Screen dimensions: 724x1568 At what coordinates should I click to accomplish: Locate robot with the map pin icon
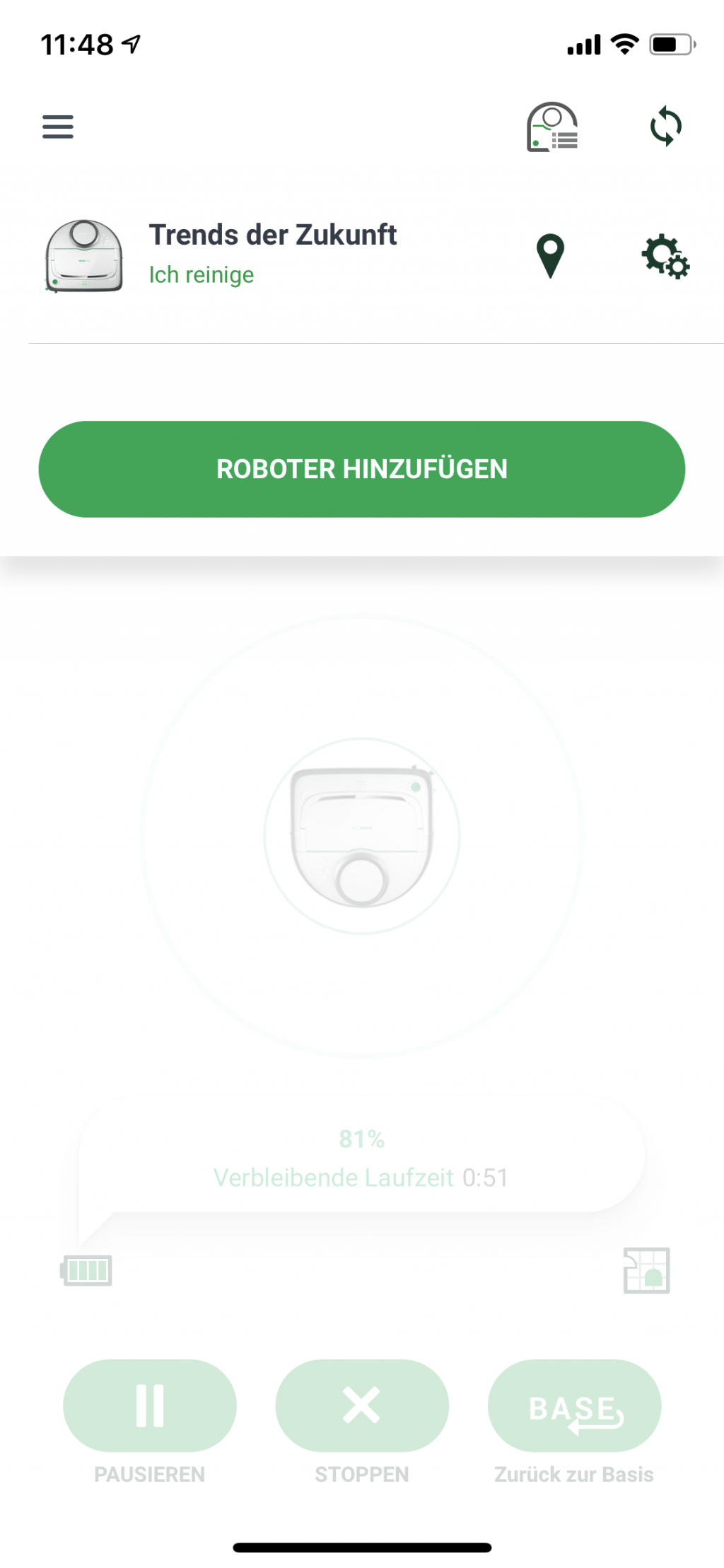(550, 255)
